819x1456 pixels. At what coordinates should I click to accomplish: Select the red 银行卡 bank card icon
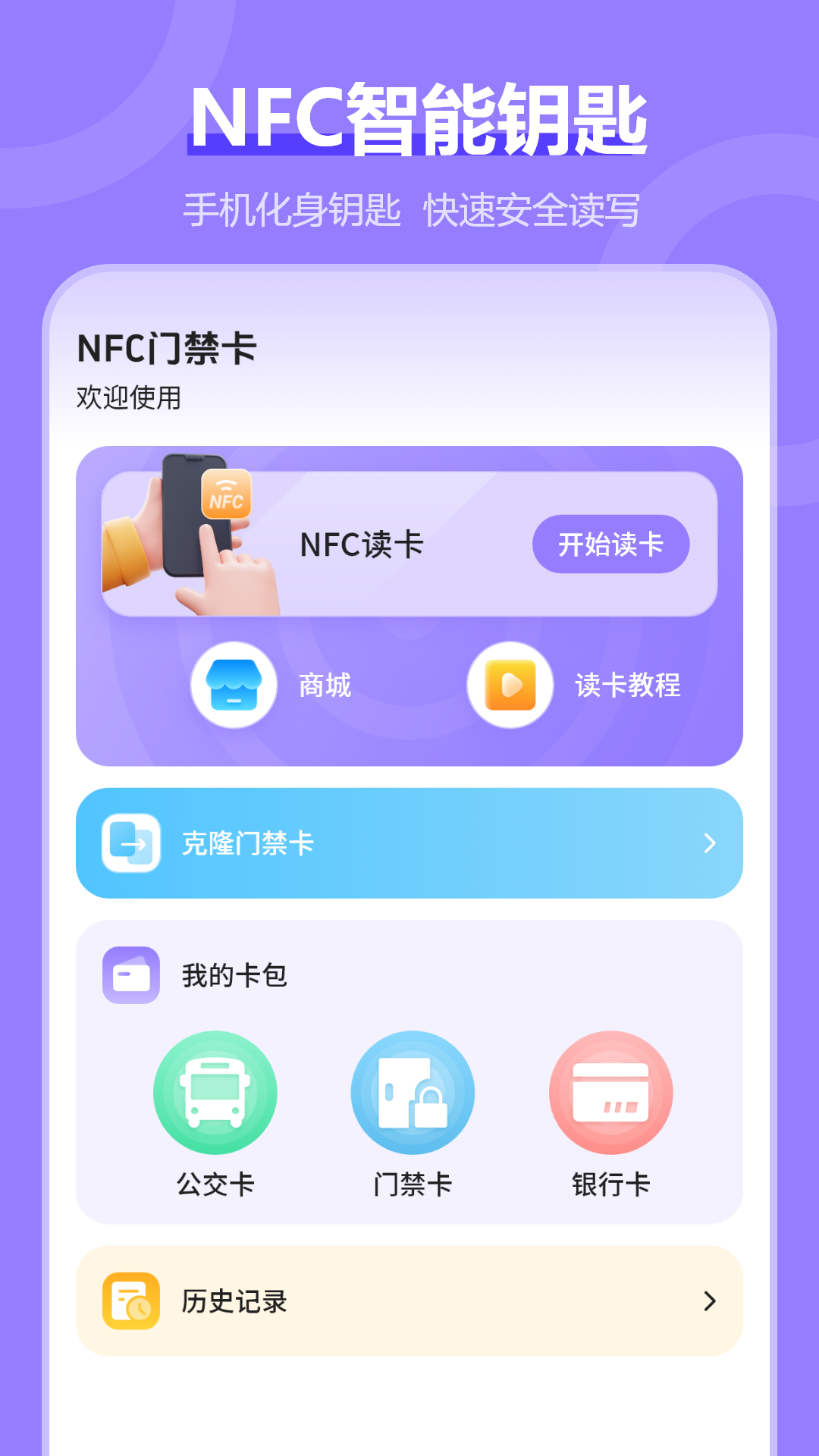click(x=610, y=1089)
